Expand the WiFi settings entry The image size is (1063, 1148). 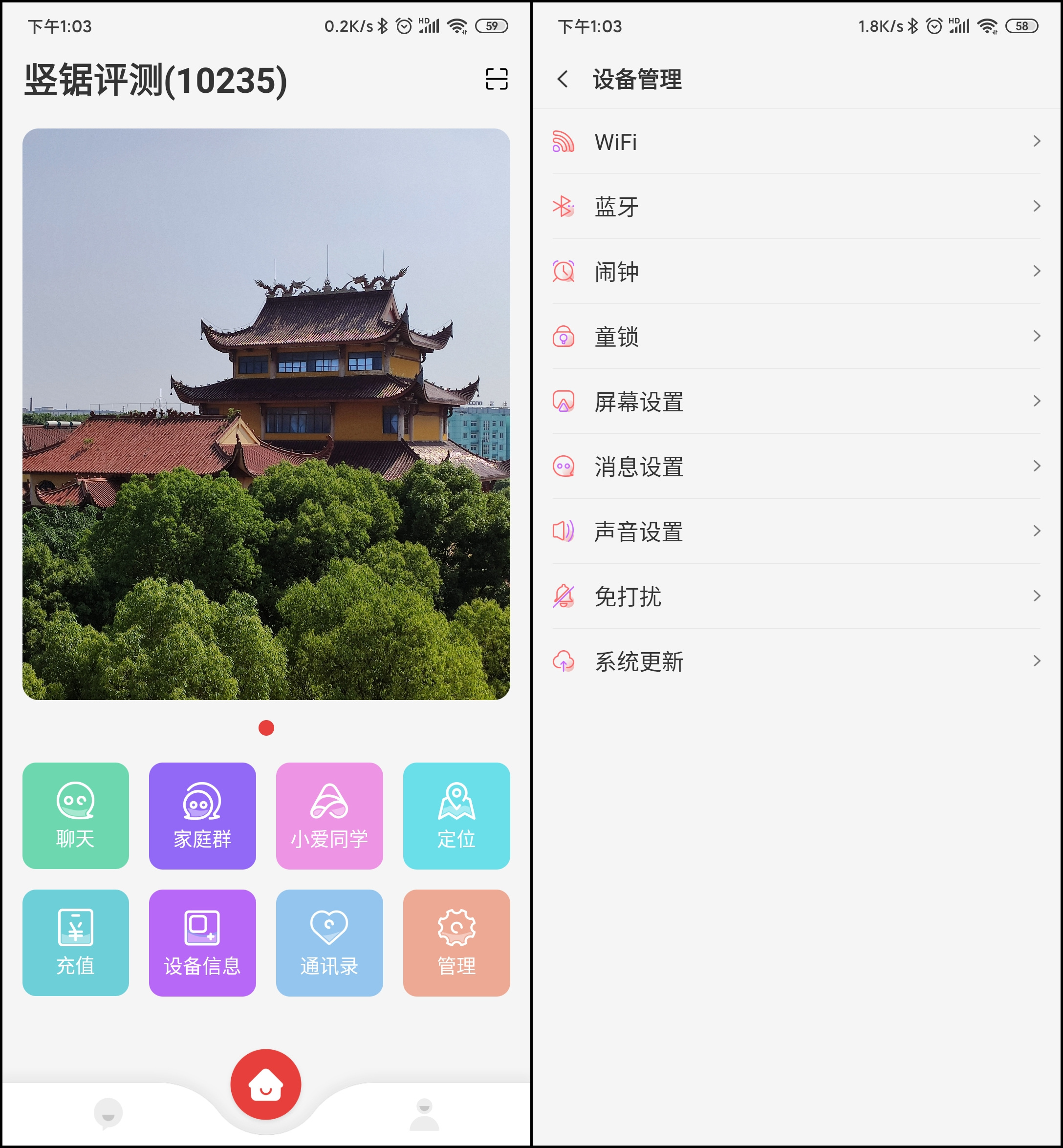[x=797, y=141]
